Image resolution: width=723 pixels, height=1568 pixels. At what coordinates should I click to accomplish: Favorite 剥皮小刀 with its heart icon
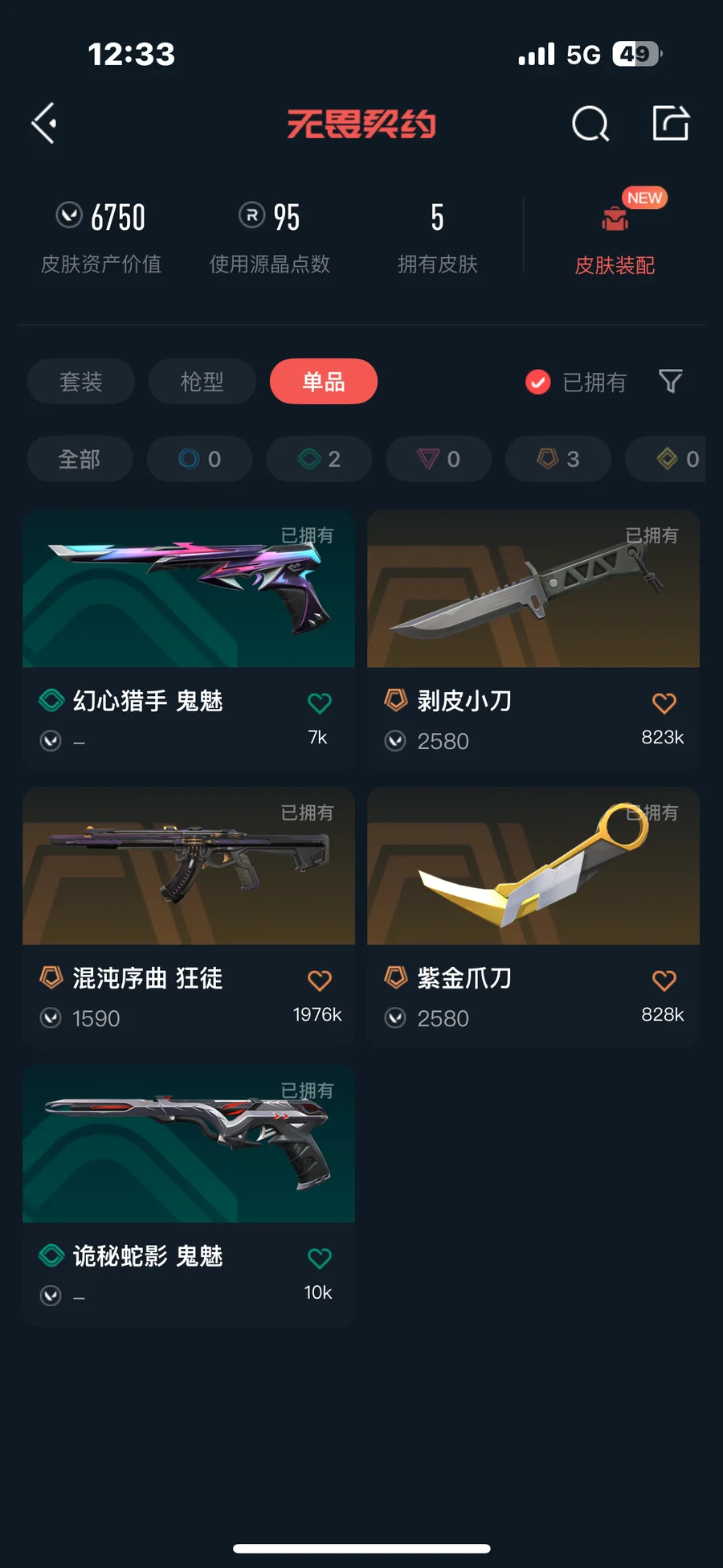[x=664, y=702]
